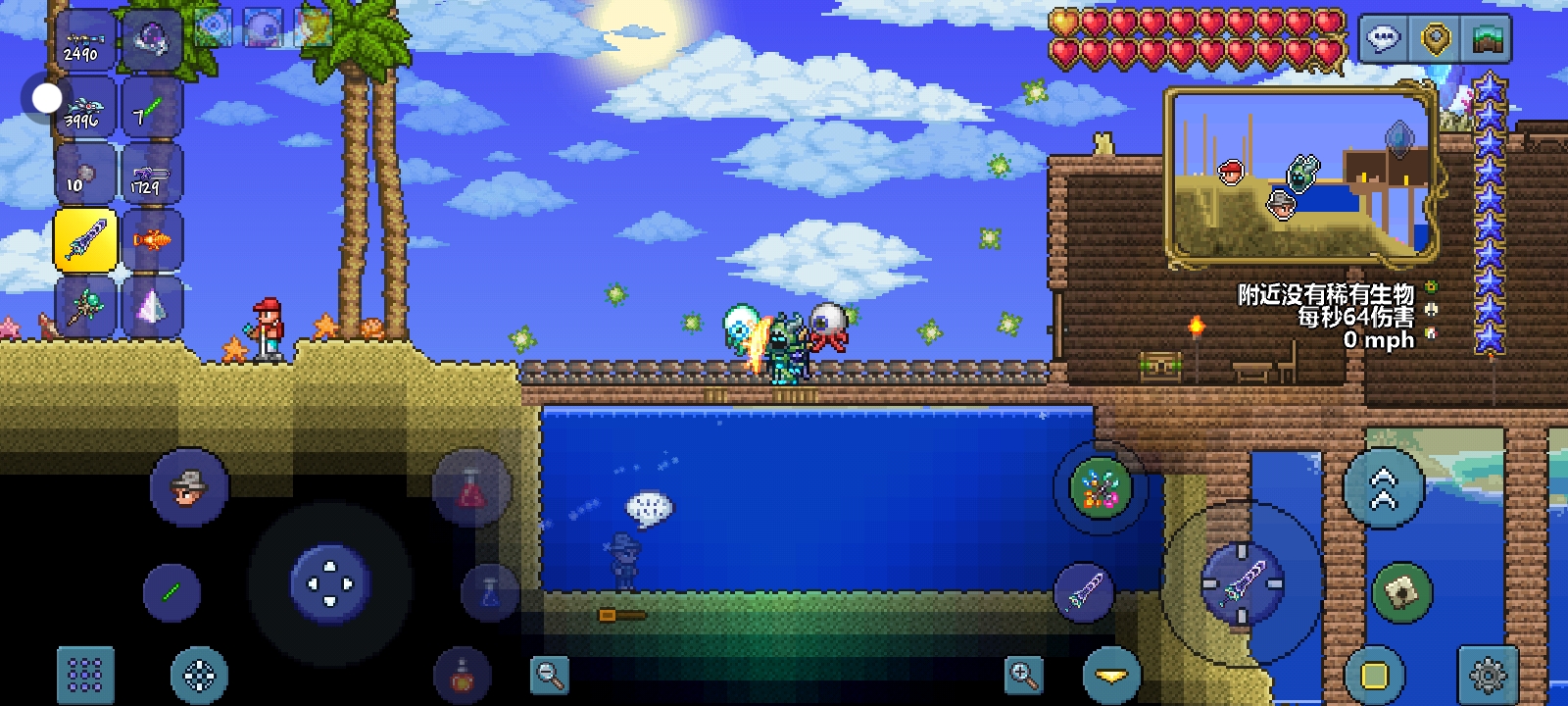Open the settings gear button

(1488, 675)
